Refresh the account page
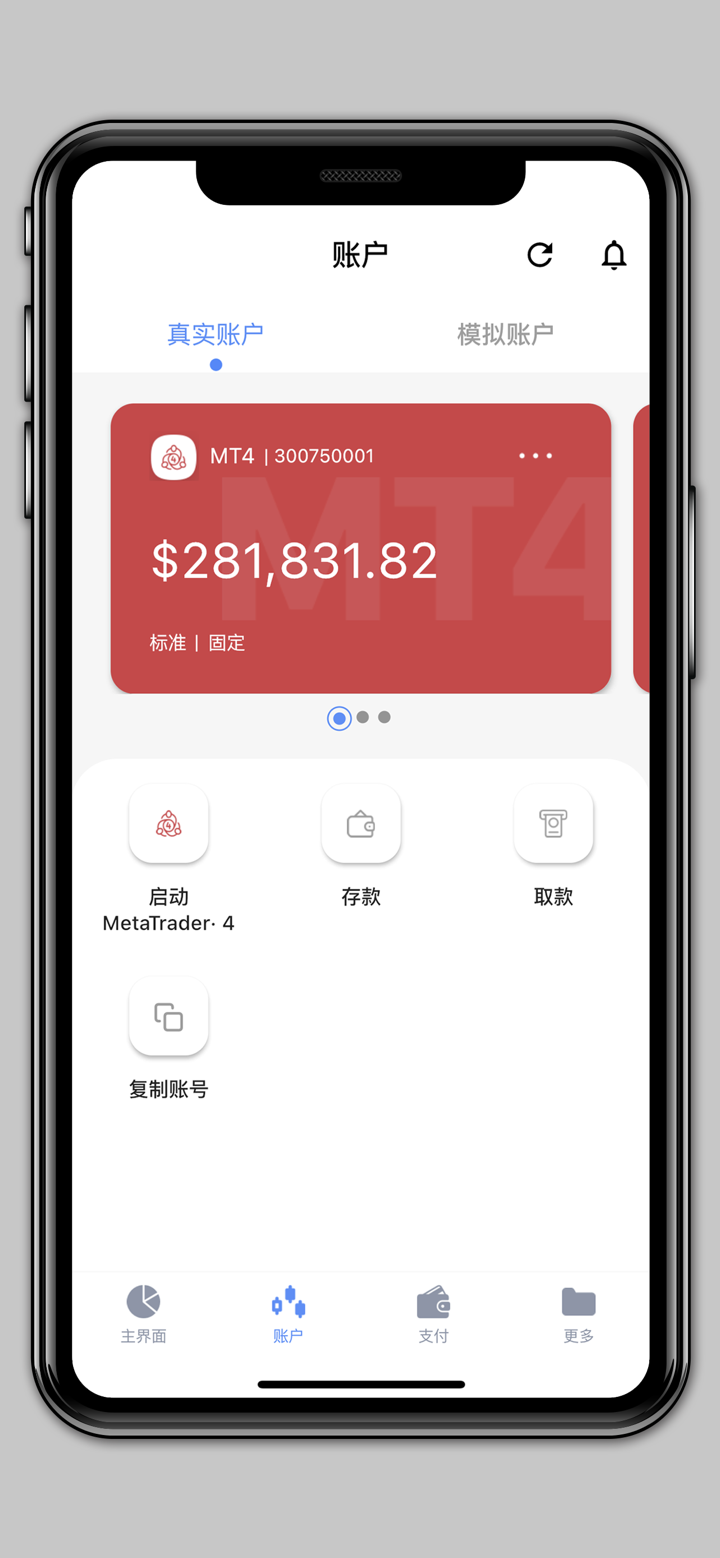This screenshot has width=720, height=1558. click(x=540, y=255)
